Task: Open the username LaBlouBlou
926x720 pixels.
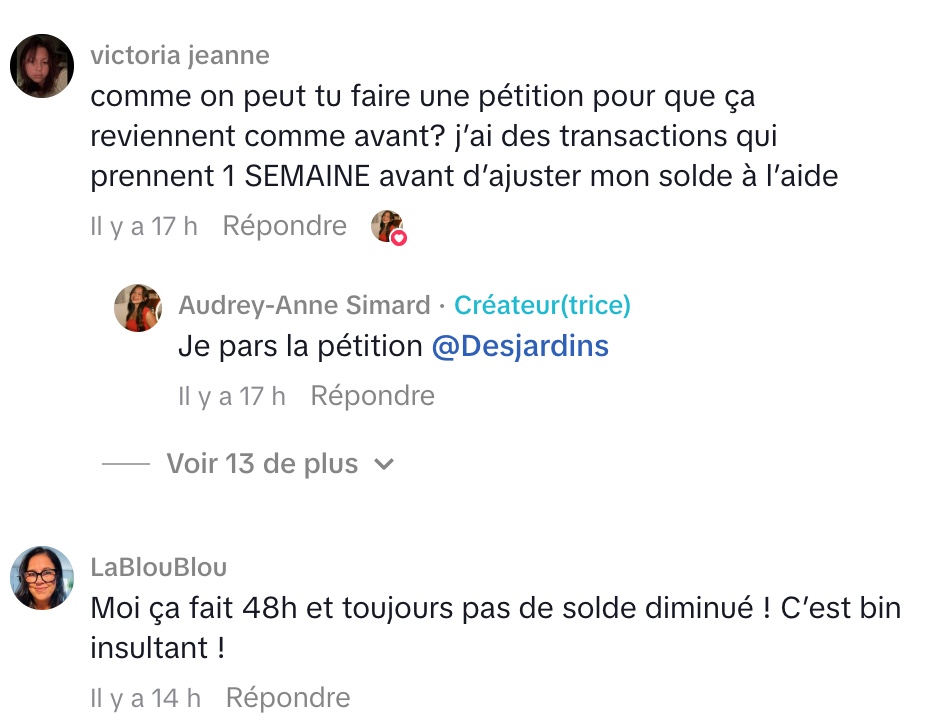Action: click(x=159, y=567)
